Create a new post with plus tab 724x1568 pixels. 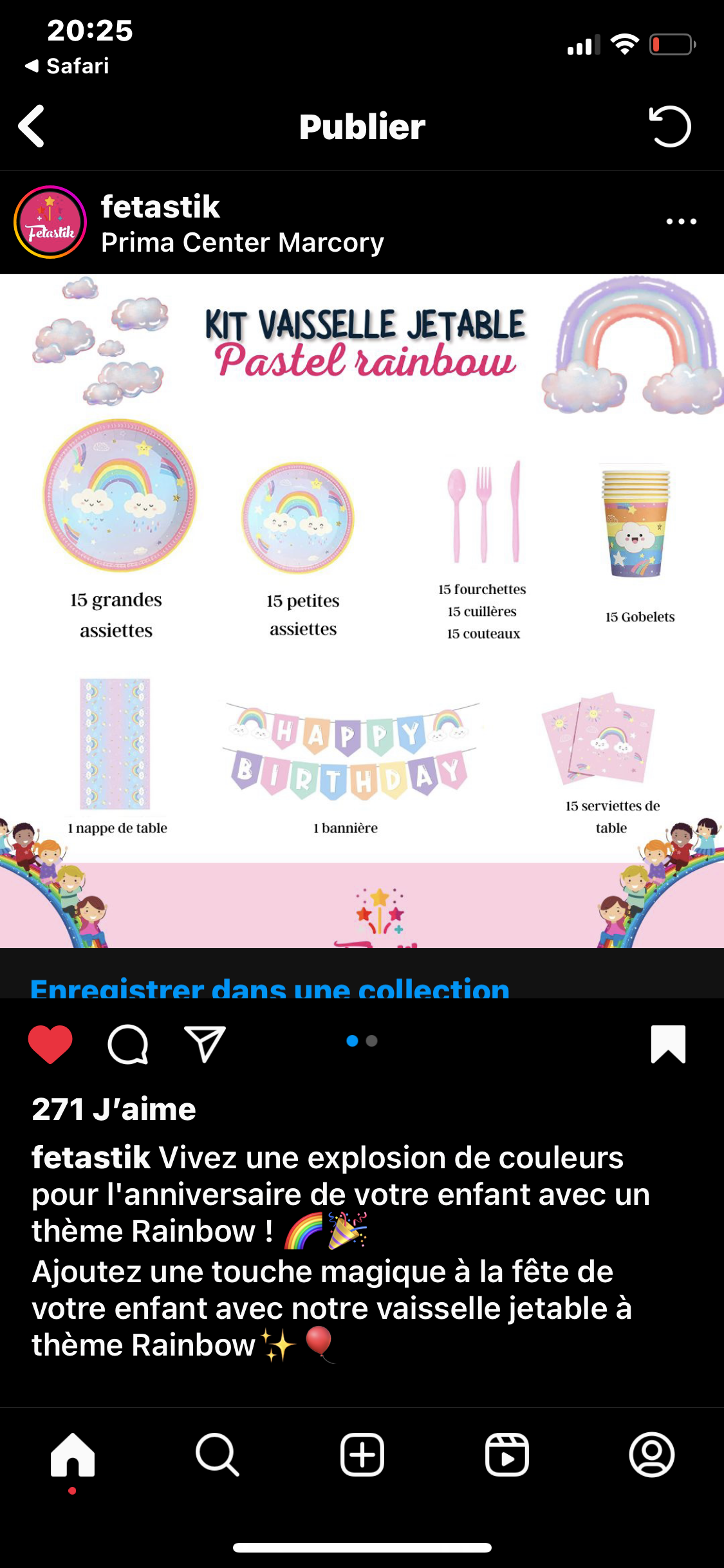coord(362,1455)
